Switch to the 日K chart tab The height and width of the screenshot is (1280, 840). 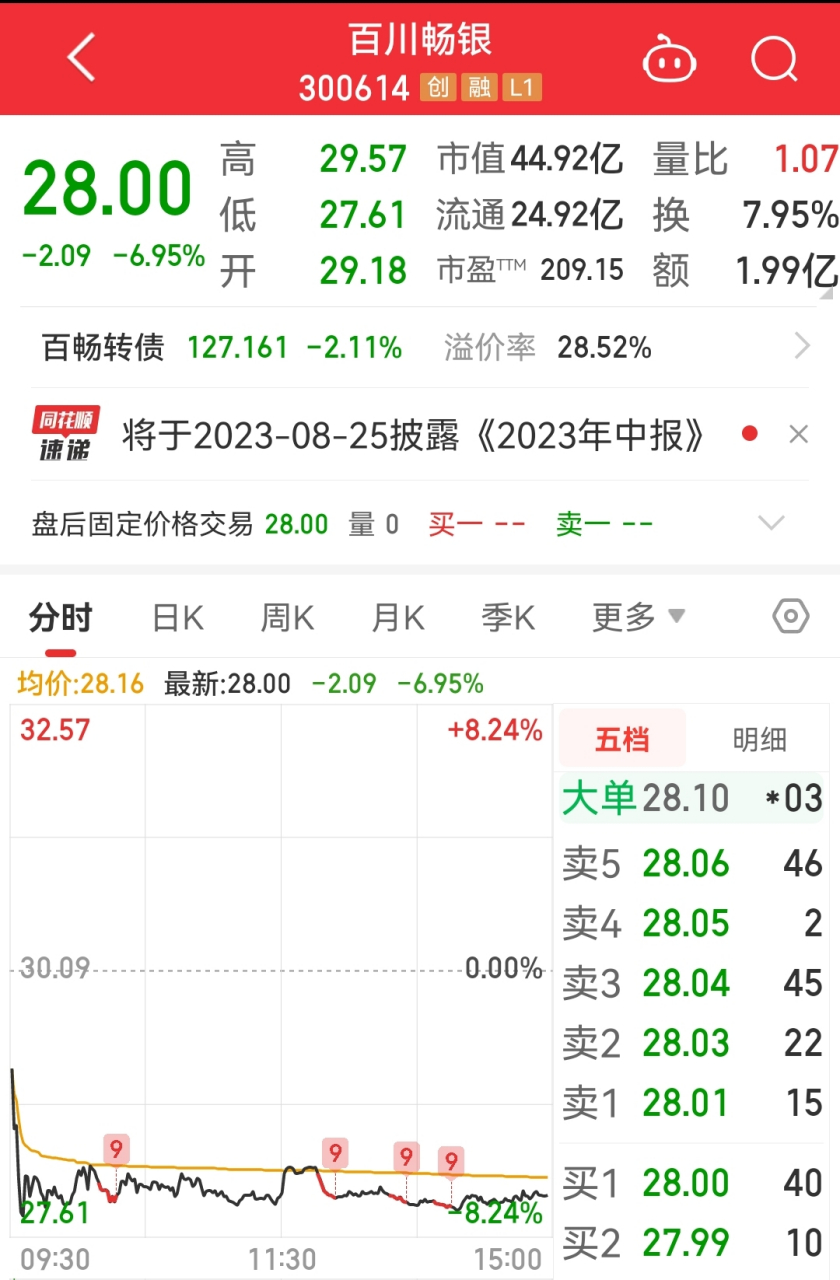pyautogui.click(x=176, y=618)
